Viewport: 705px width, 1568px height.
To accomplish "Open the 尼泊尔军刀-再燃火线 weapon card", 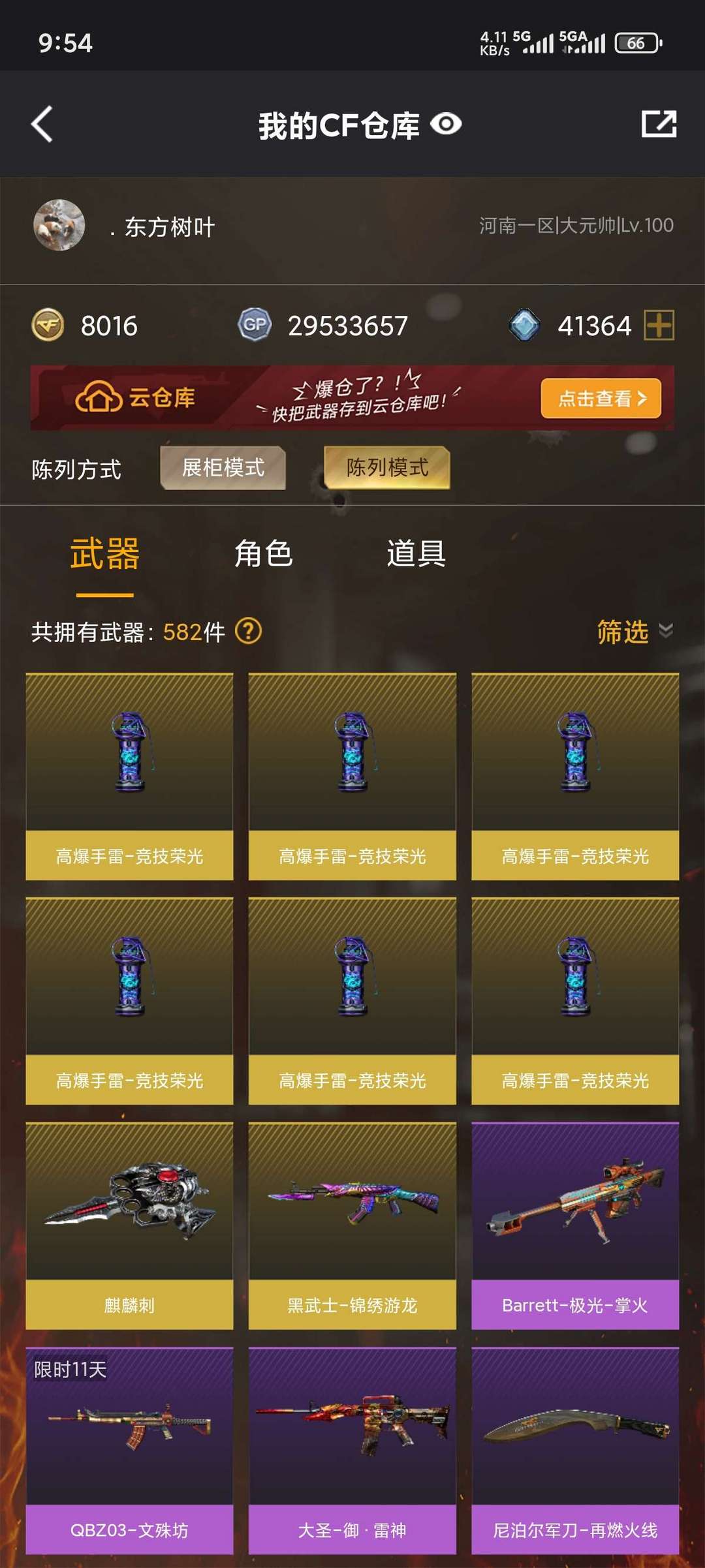I will [x=575, y=1451].
